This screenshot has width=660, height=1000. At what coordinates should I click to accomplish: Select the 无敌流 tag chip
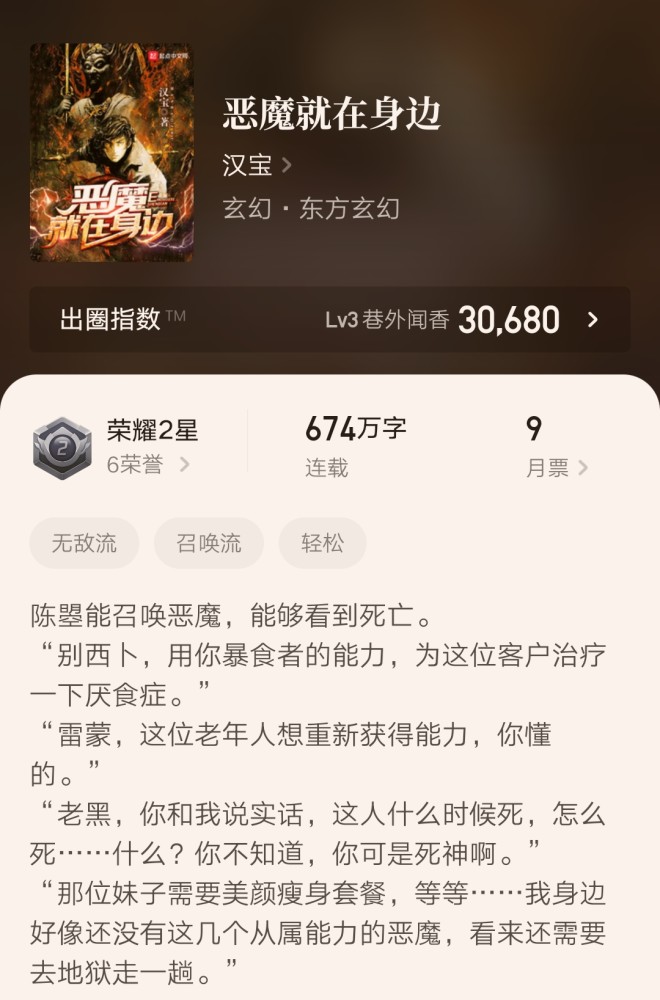pos(84,543)
